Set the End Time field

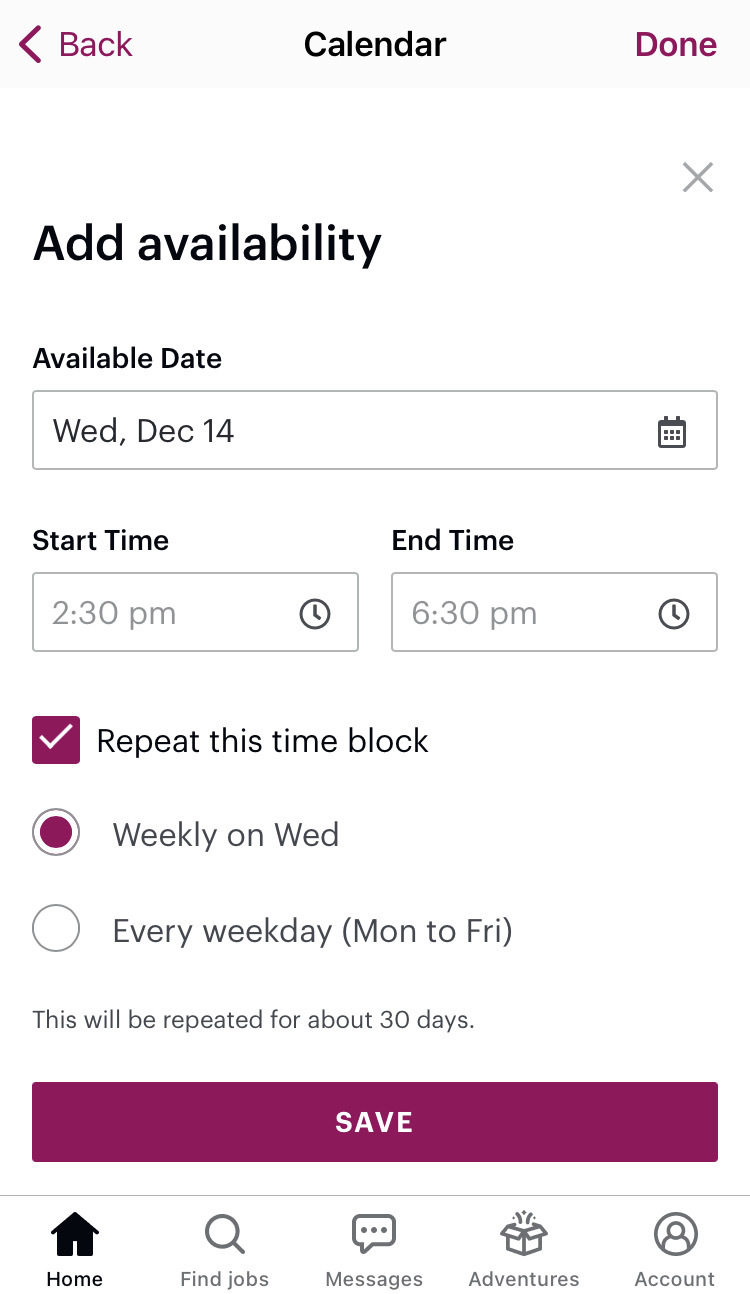pos(554,612)
